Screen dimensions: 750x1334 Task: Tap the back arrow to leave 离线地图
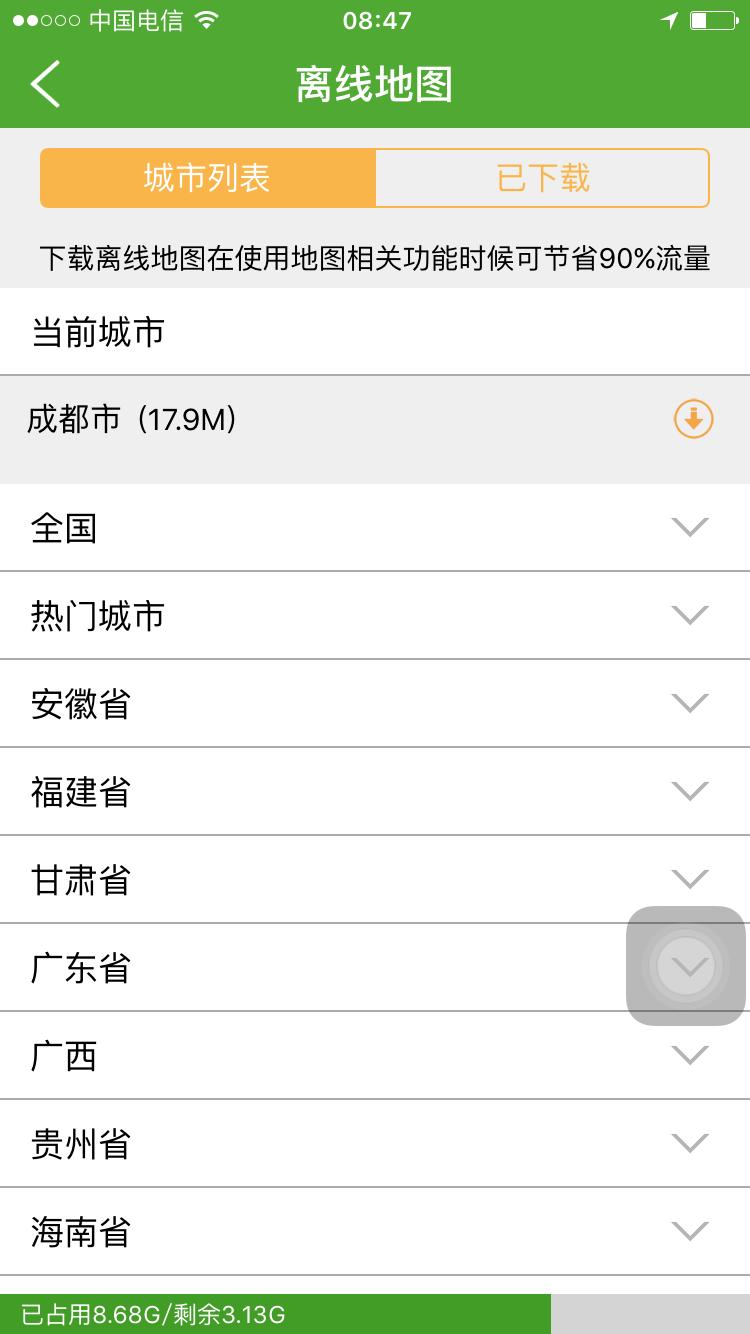44,84
